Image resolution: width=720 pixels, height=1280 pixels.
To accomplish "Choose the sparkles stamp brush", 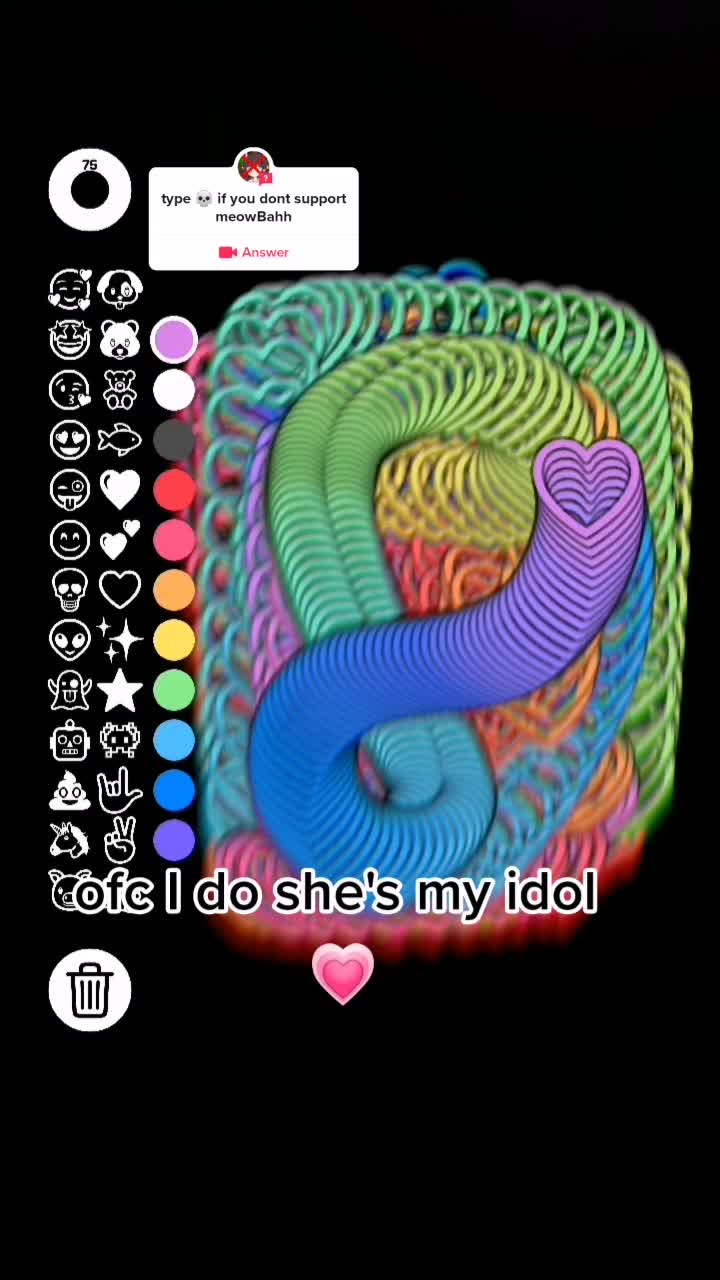I will 120,640.
